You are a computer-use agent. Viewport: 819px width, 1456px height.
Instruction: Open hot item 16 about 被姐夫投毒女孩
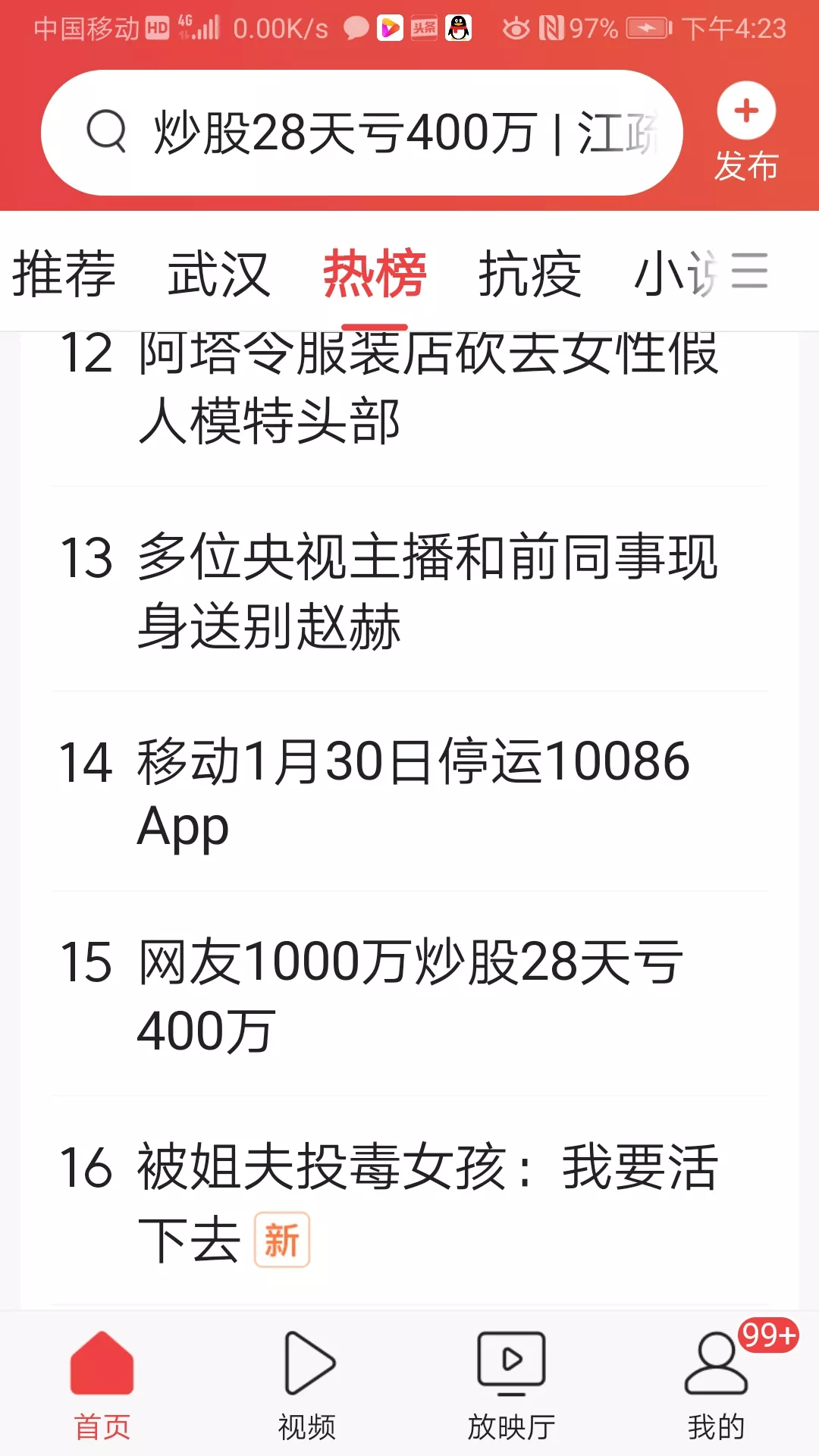409,1203
